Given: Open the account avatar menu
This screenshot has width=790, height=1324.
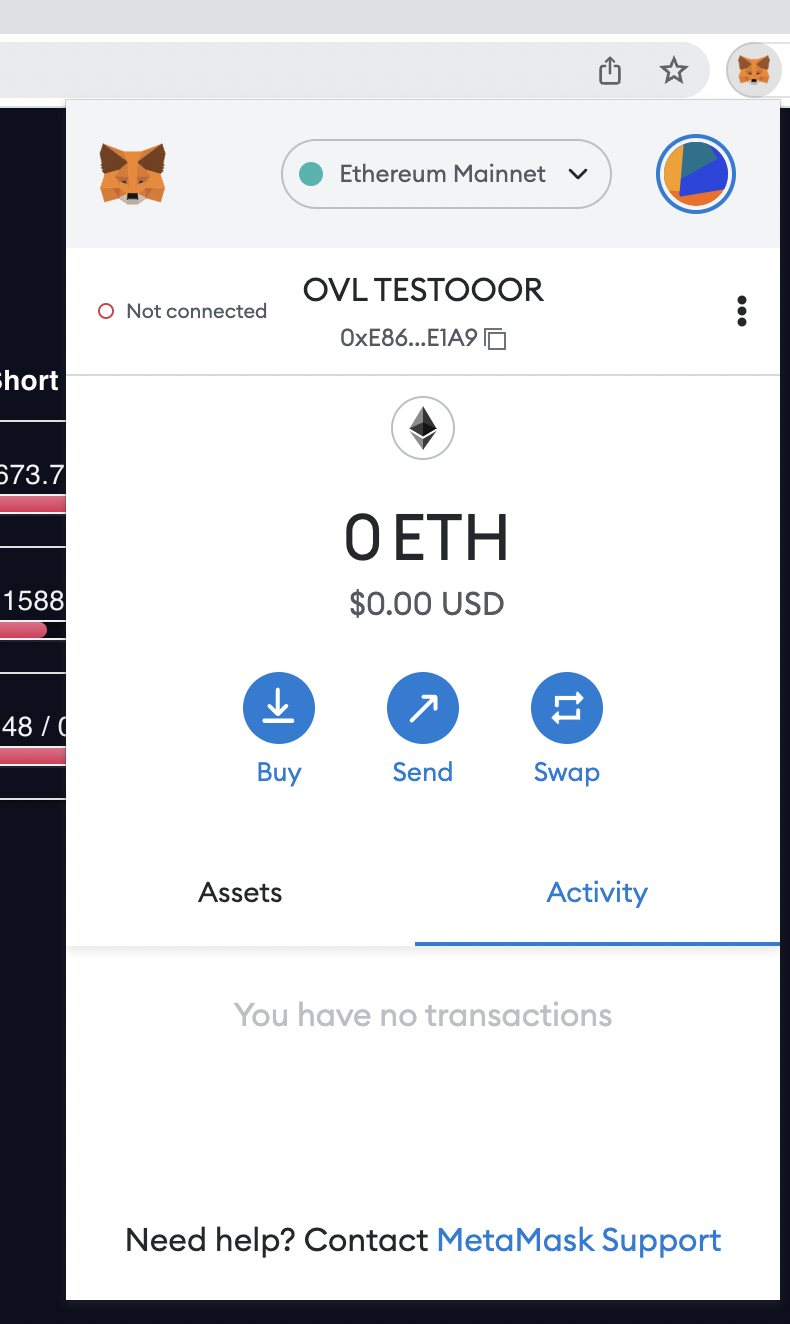Looking at the screenshot, I should pyautogui.click(x=696, y=174).
